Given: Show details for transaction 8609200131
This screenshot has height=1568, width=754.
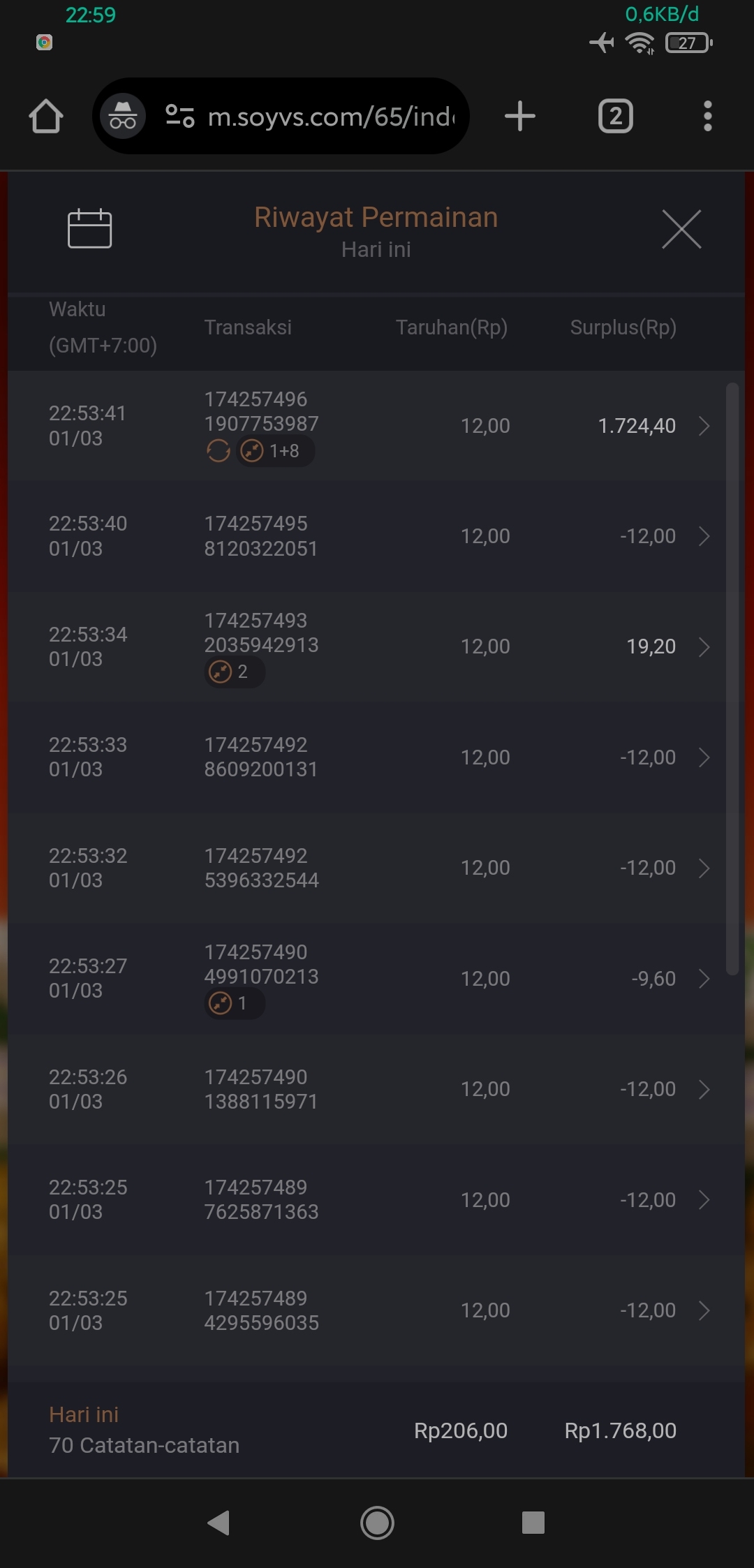Looking at the screenshot, I should pos(704,757).
